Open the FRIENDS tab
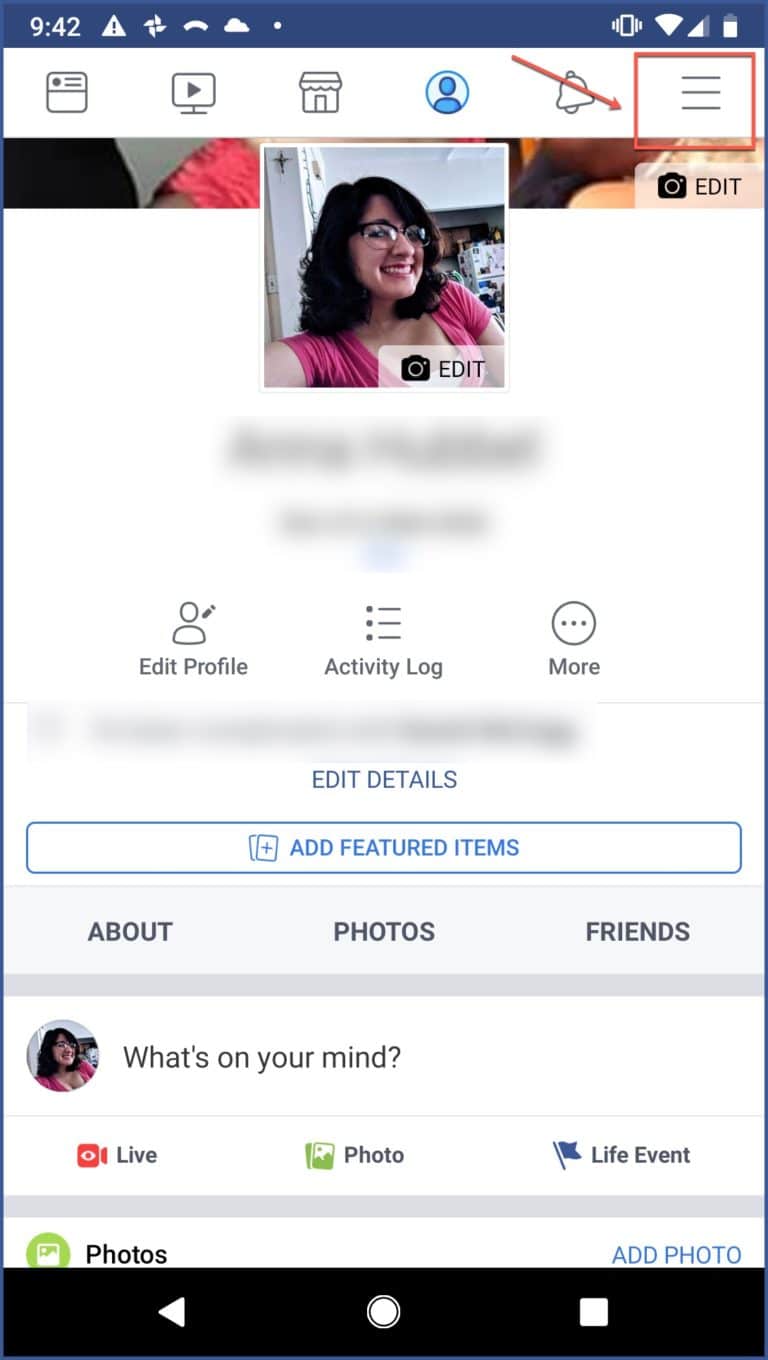Screen dimensions: 768x1360 [x=637, y=931]
